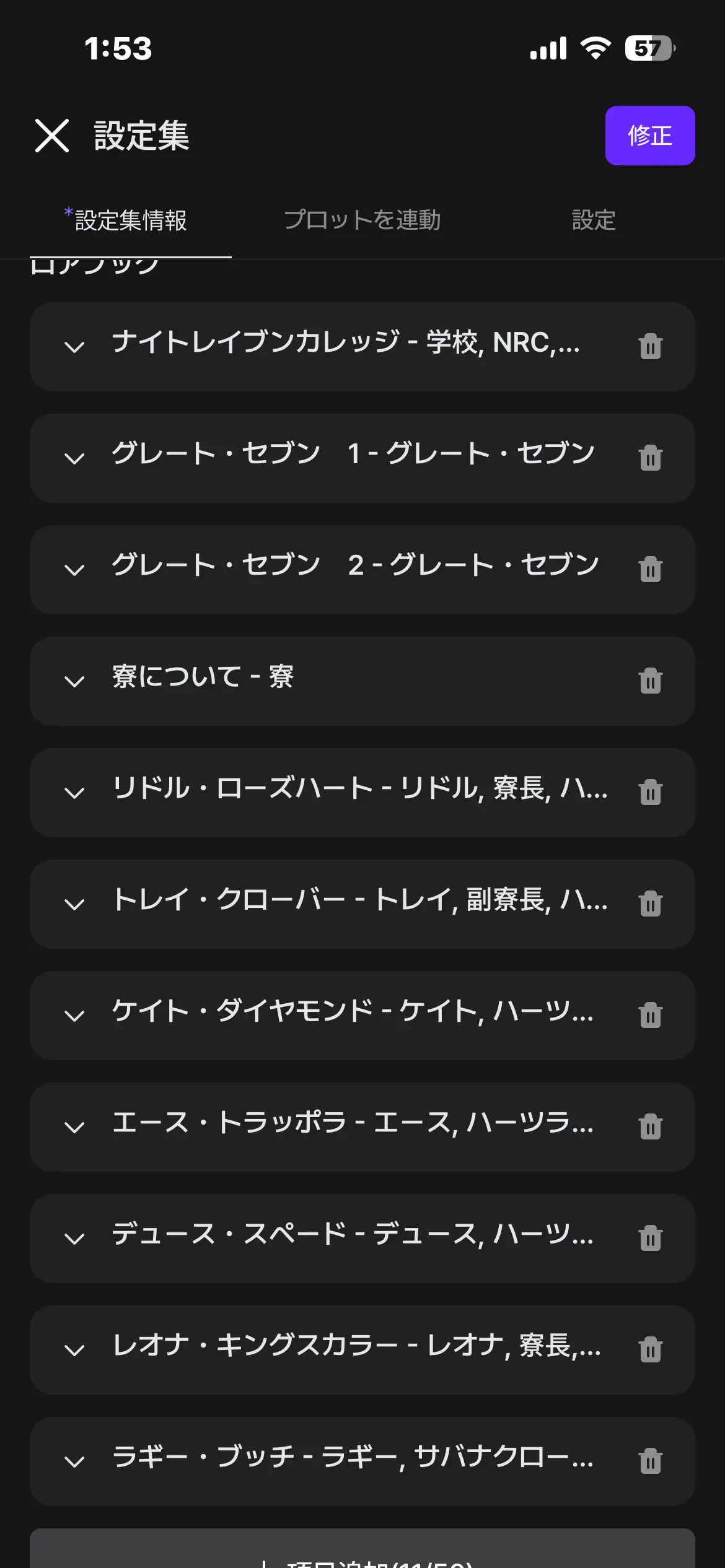
Task: Open the 設定 tab
Action: point(594,220)
